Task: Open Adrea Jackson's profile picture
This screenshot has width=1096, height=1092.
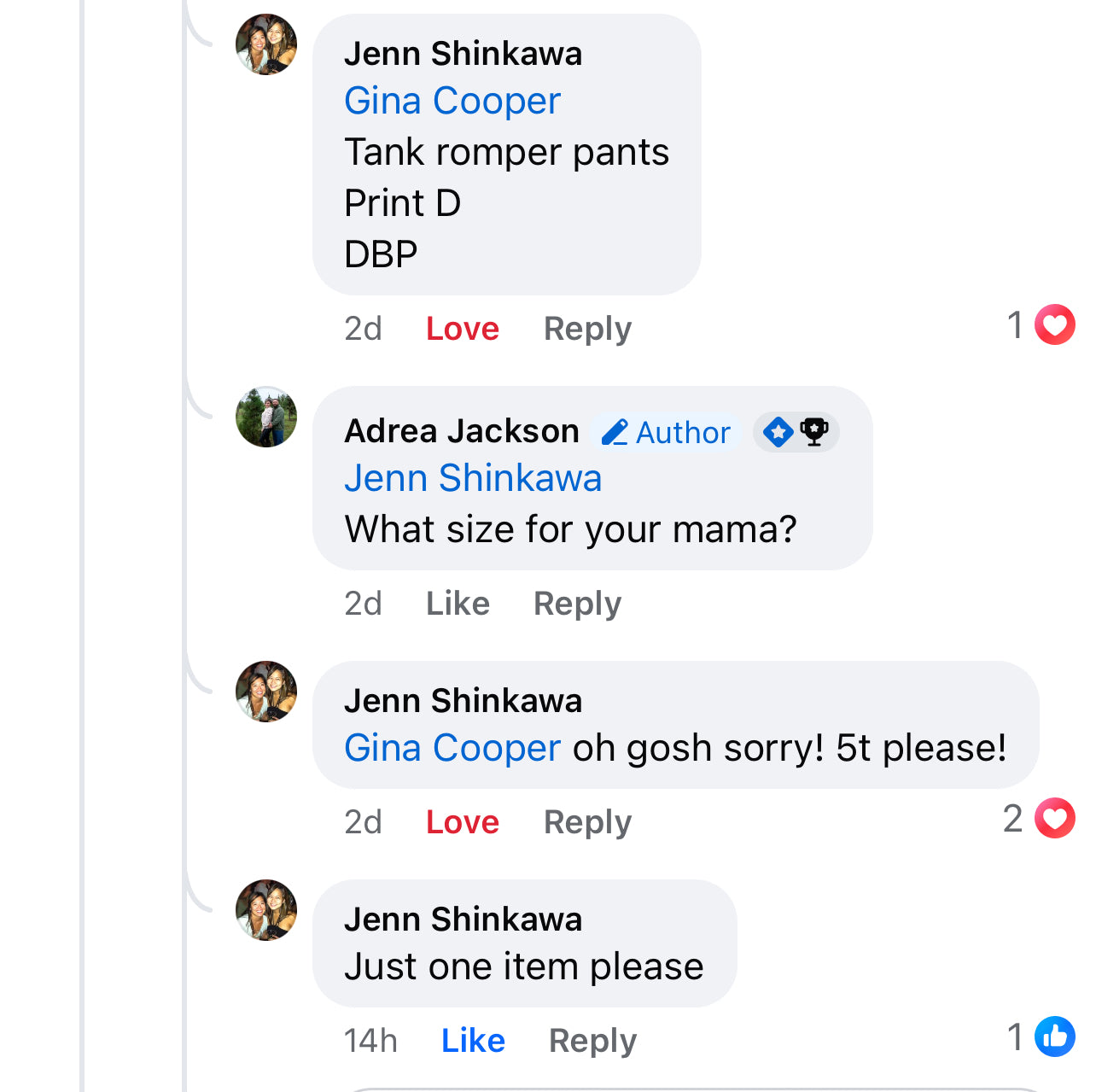Action: [266, 417]
